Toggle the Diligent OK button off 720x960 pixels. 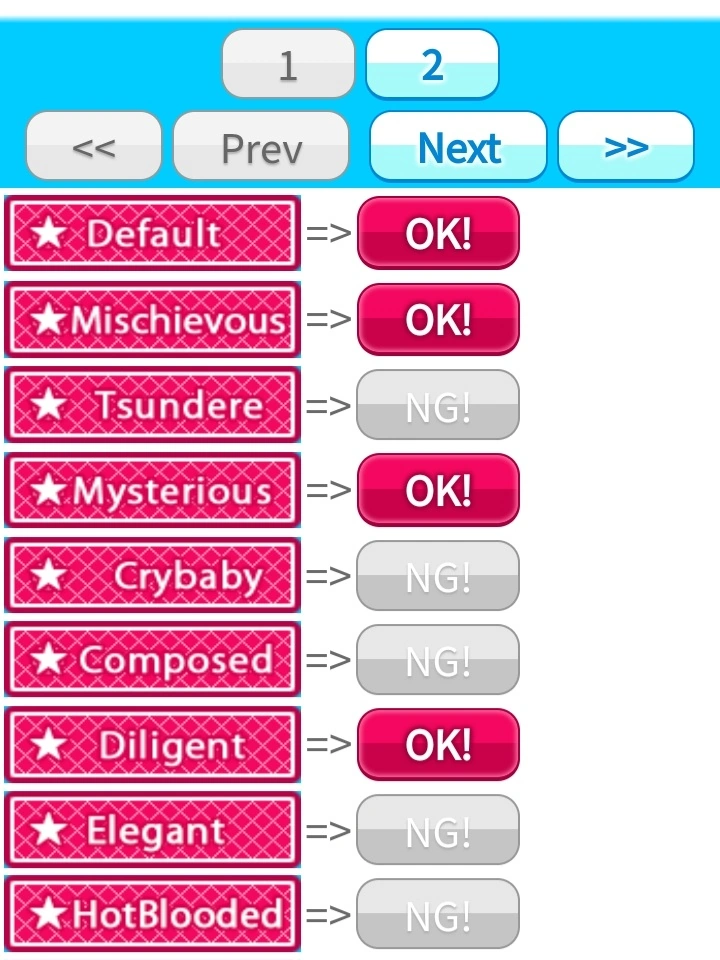click(x=438, y=744)
